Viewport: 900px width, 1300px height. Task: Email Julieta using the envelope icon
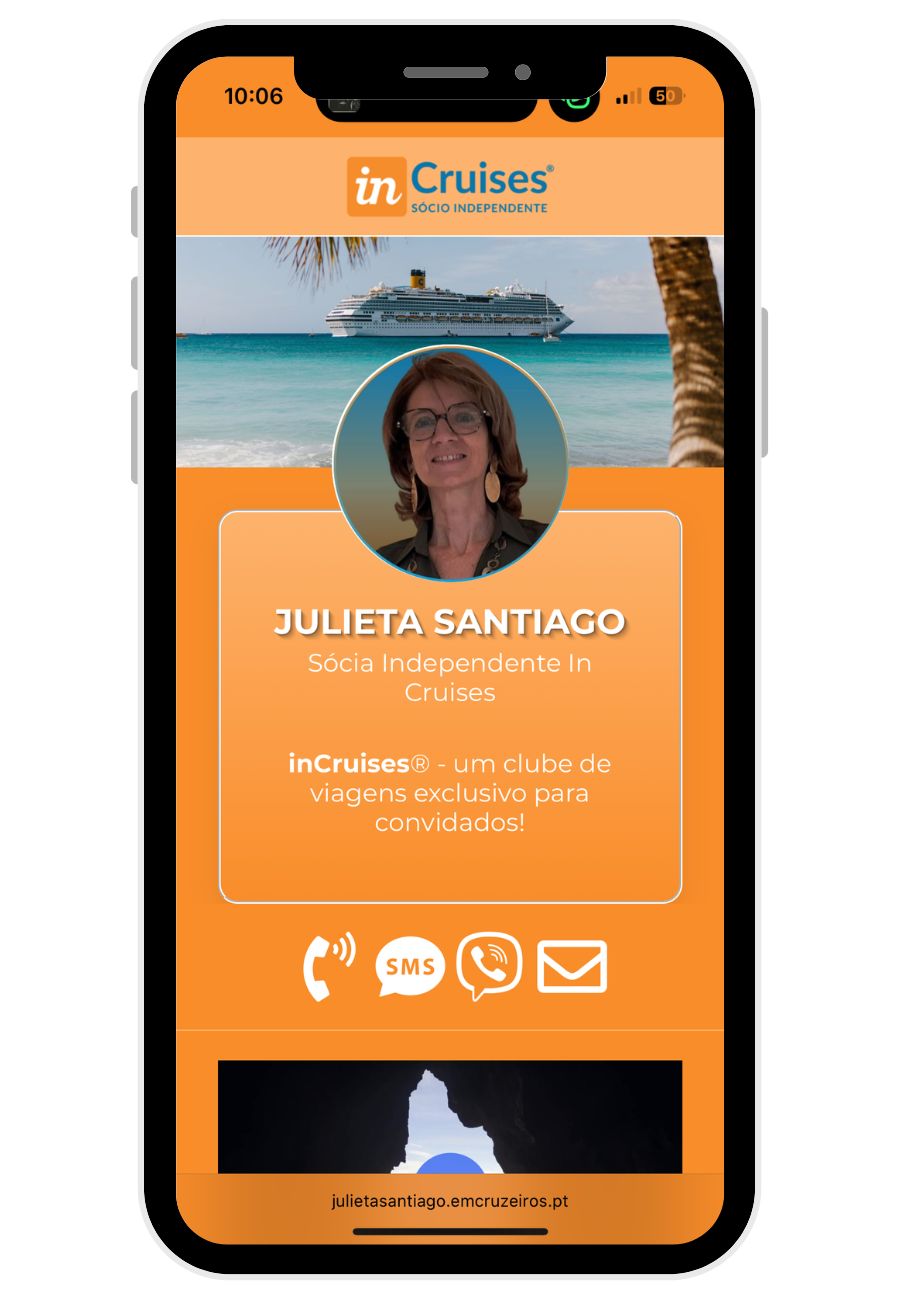[x=572, y=967]
